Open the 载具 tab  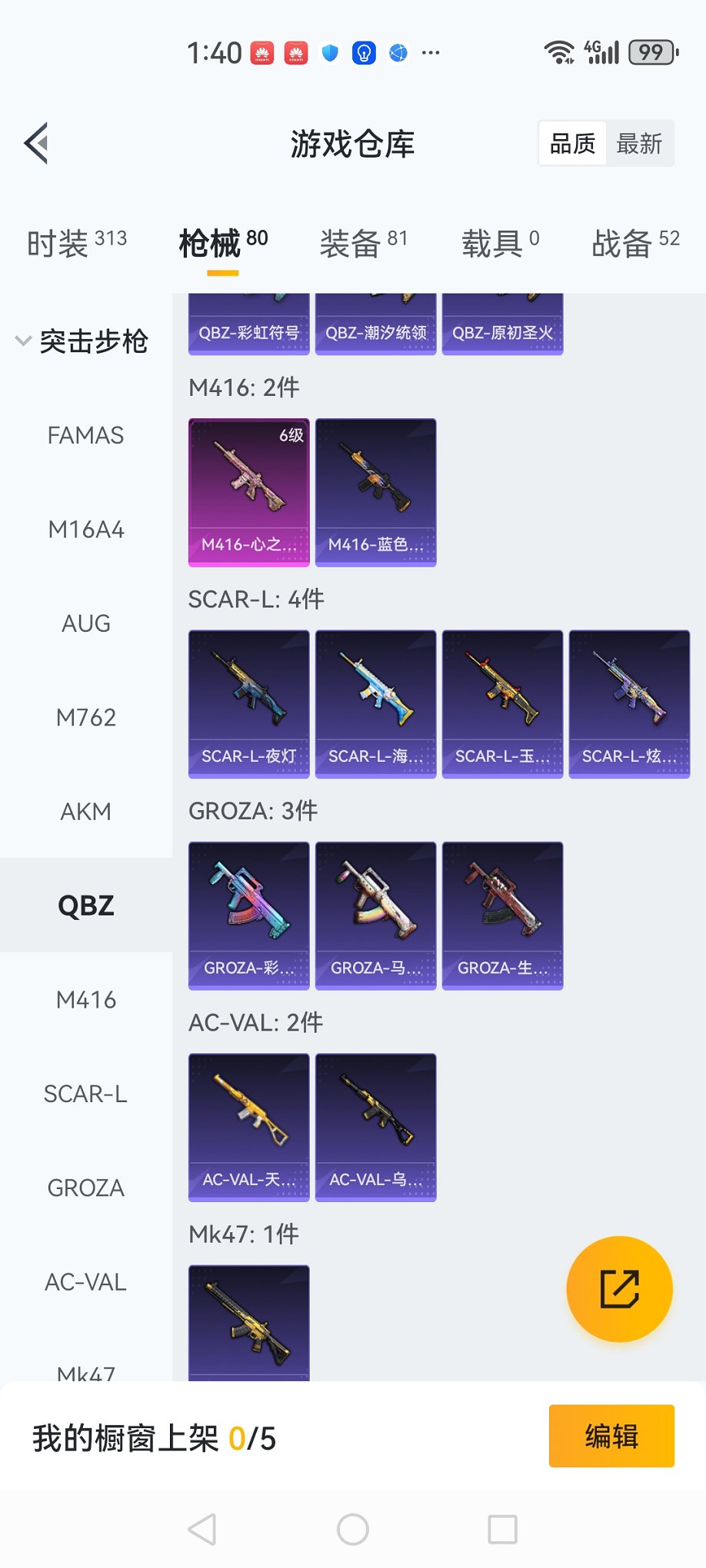point(500,243)
